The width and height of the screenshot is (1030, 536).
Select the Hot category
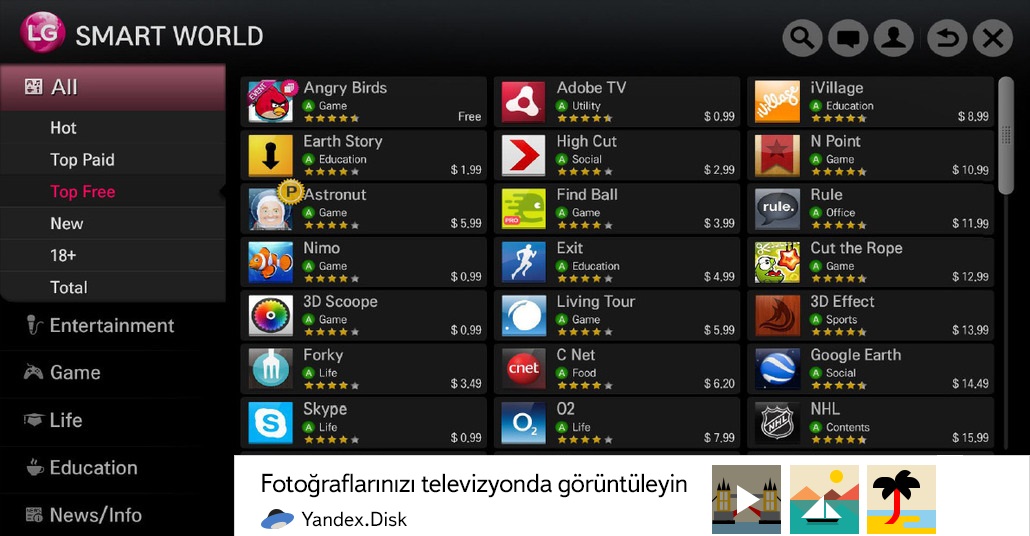point(64,128)
